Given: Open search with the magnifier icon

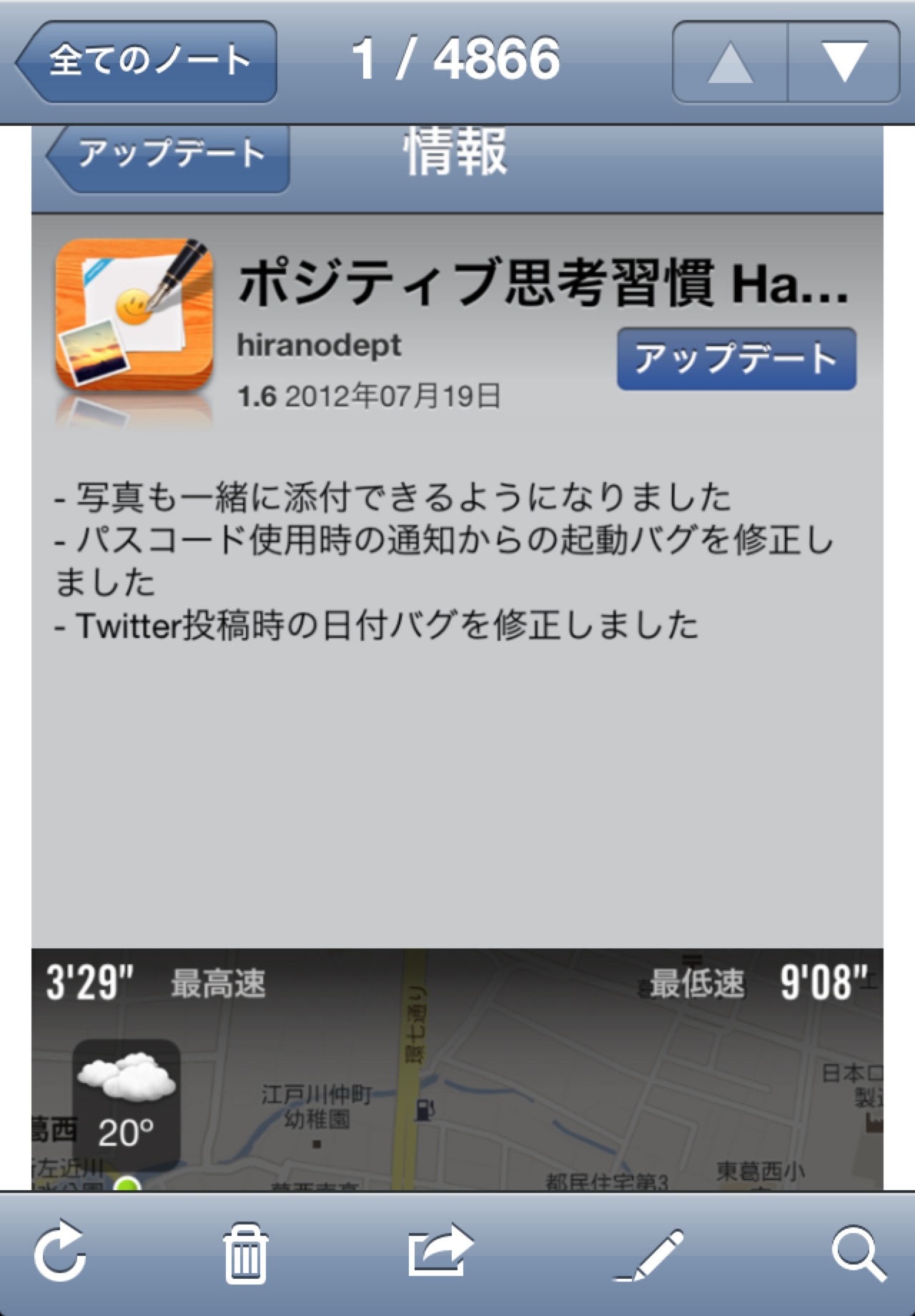Looking at the screenshot, I should [859, 1252].
